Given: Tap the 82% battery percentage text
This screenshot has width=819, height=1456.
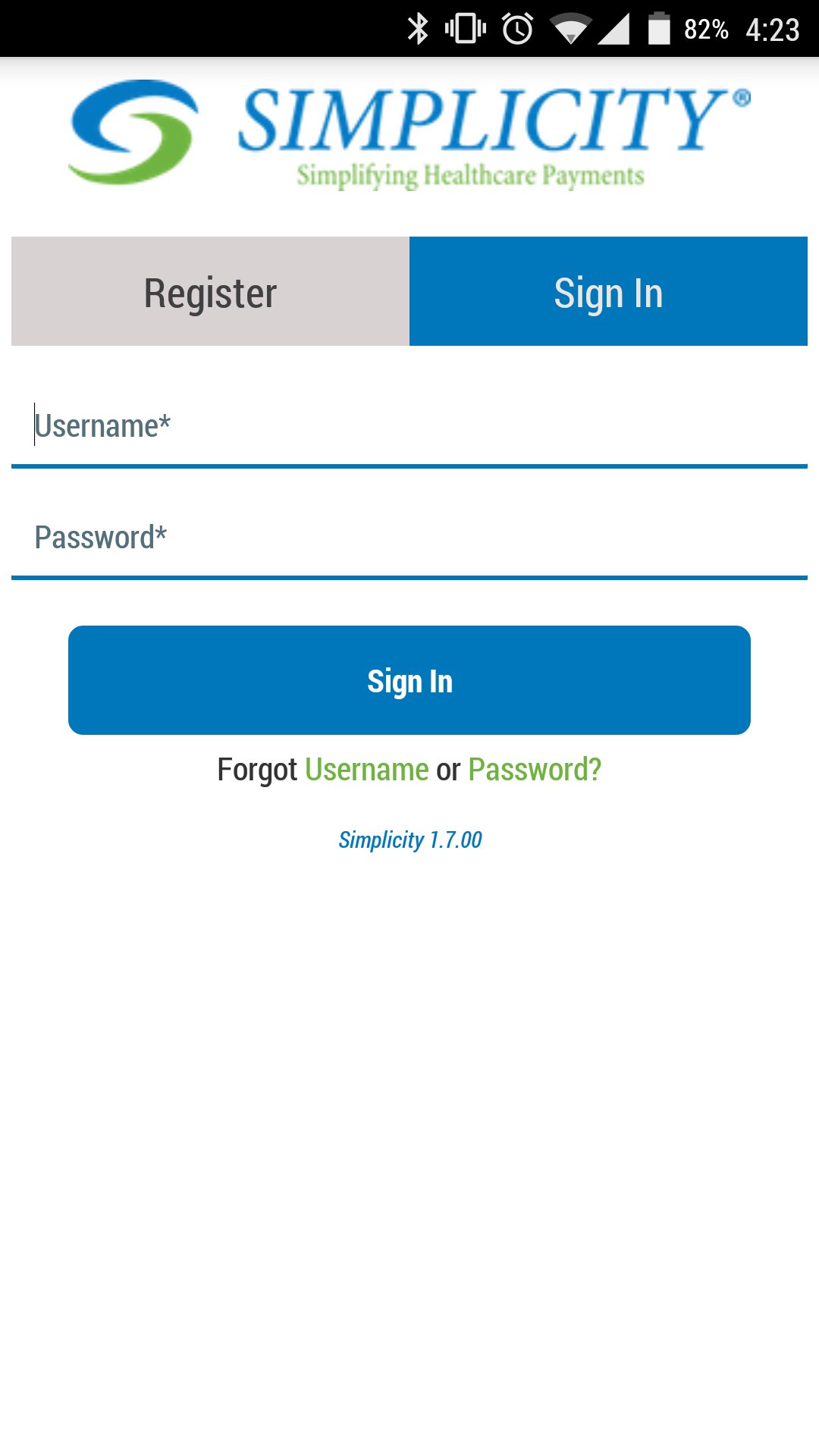Looking at the screenshot, I should (x=707, y=29).
